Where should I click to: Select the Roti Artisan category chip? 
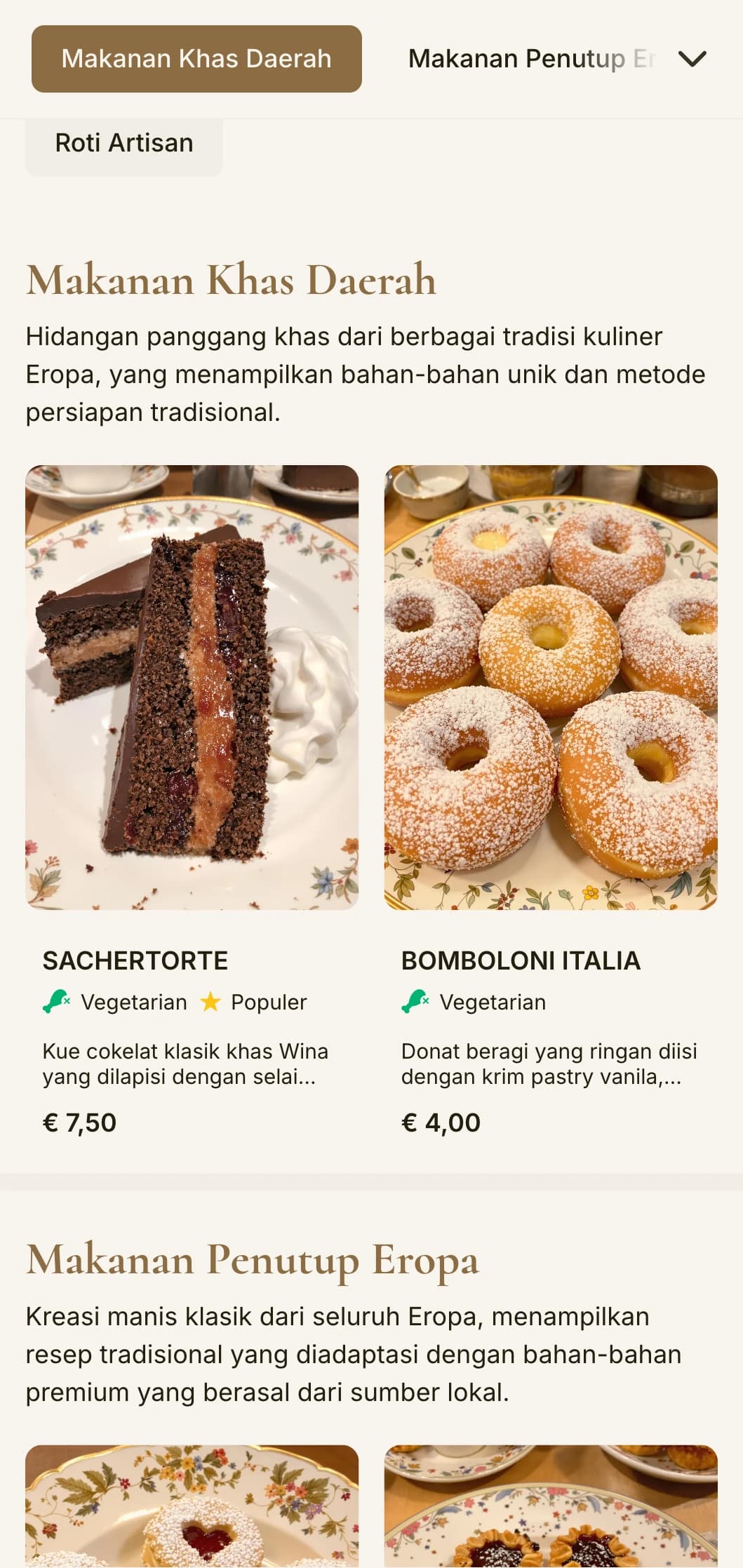click(124, 143)
